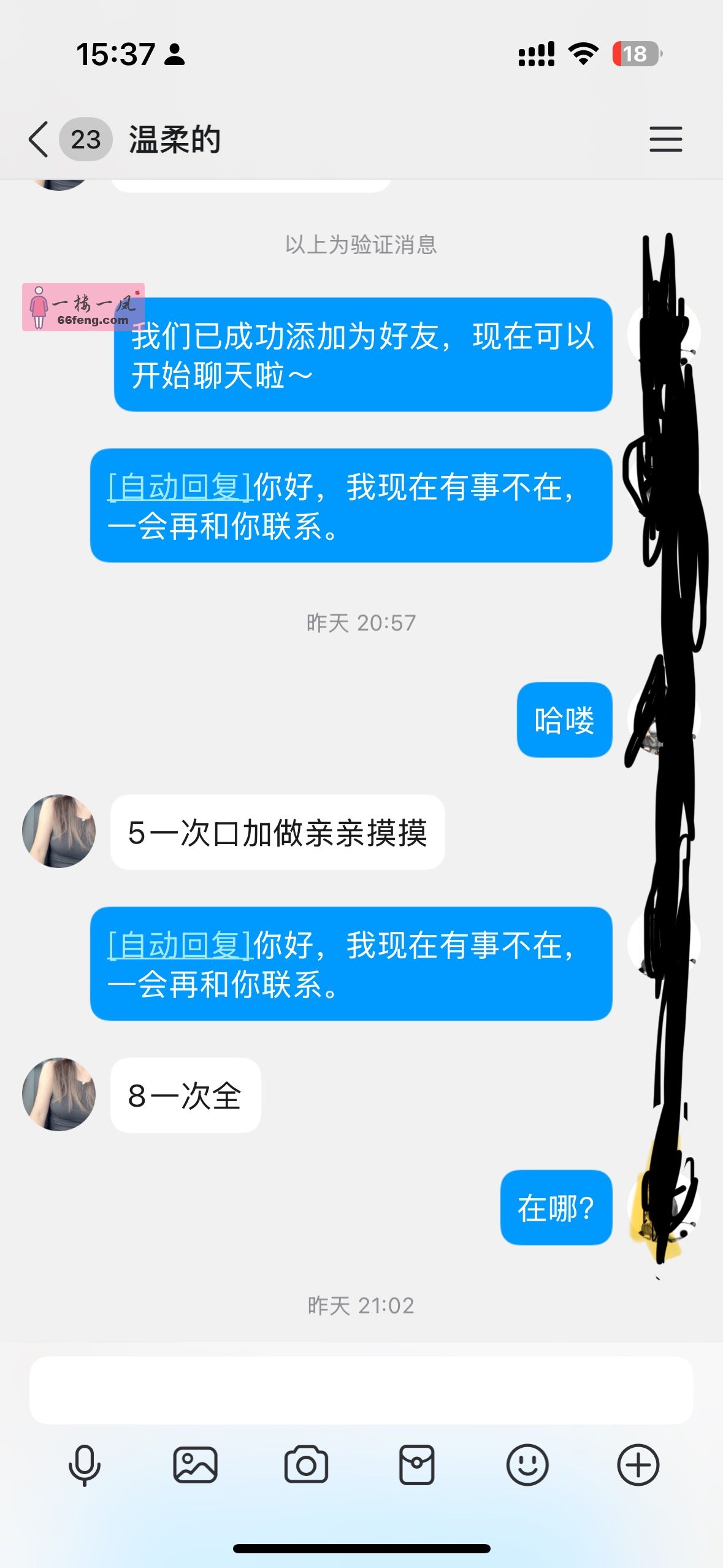Tap the unread badge showing 23
Screen dimensions: 723x1568
click(86, 140)
